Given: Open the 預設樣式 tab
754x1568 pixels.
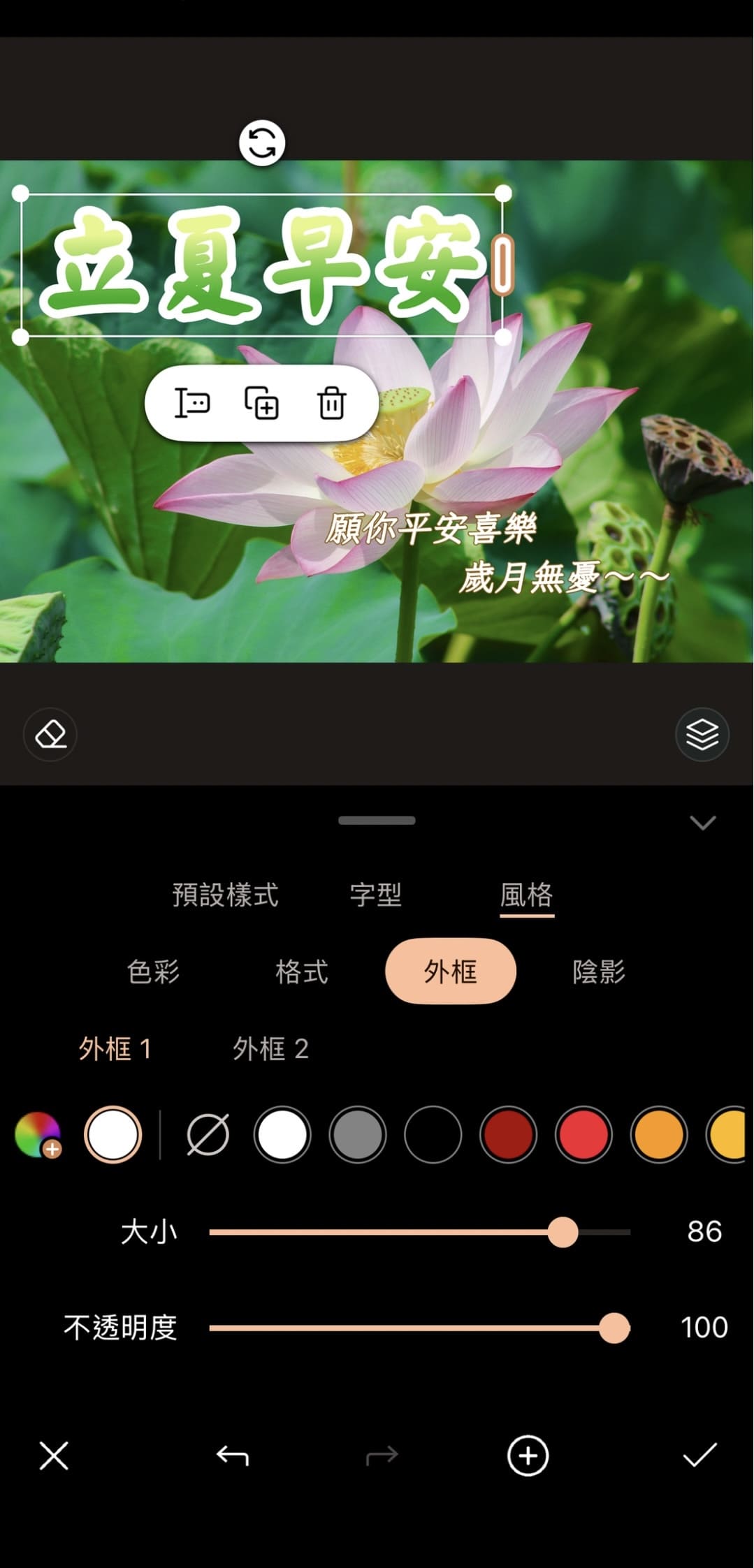Looking at the screenshot, I should point(225,895).
